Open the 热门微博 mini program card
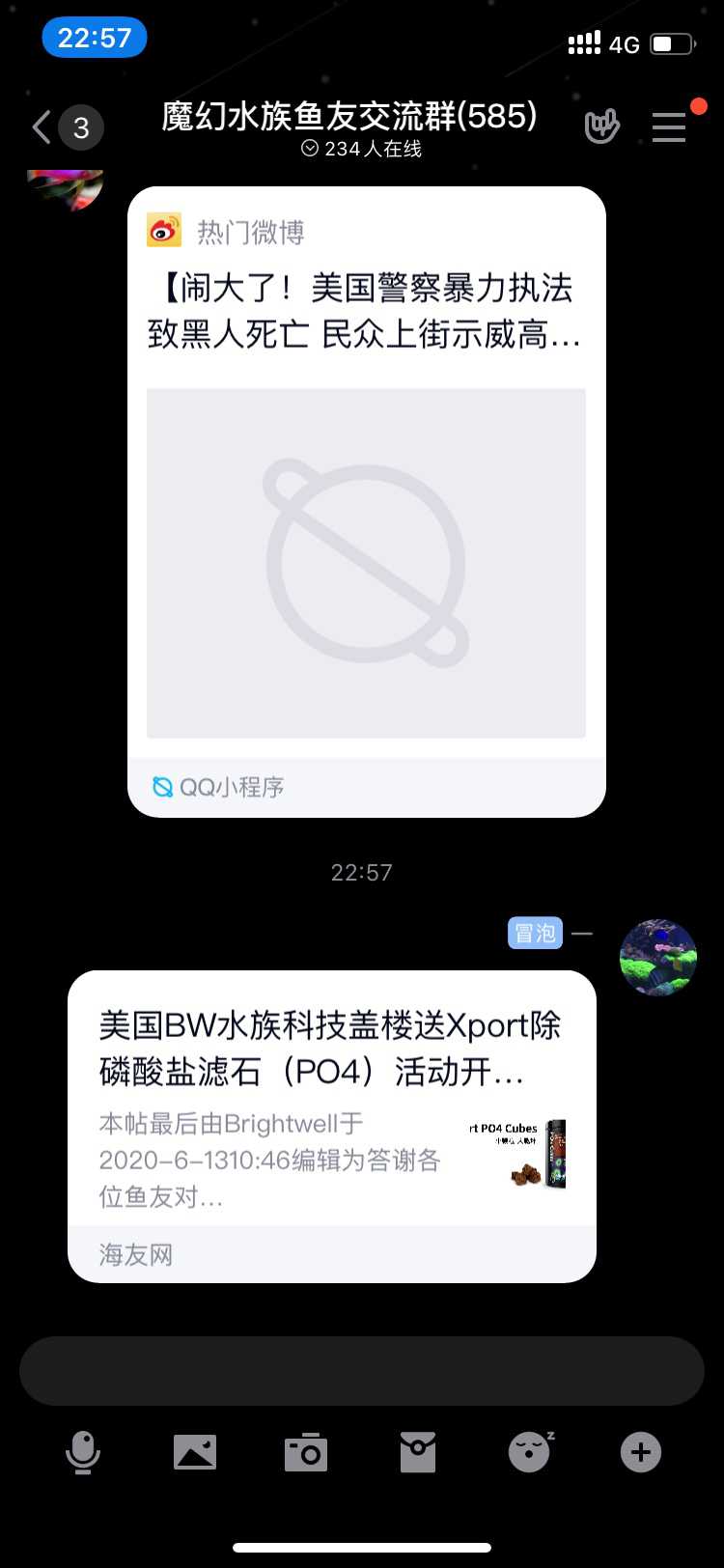This screenshot has width=724, height=1568. pos(366,502)
